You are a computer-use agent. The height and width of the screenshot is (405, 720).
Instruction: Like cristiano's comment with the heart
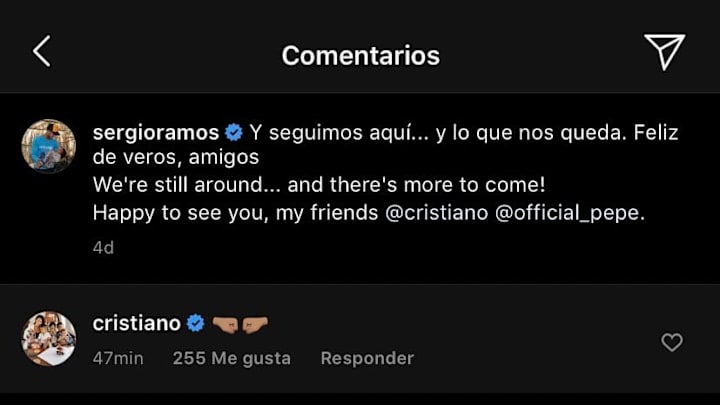pyautogui.click(x=672, y=342)
